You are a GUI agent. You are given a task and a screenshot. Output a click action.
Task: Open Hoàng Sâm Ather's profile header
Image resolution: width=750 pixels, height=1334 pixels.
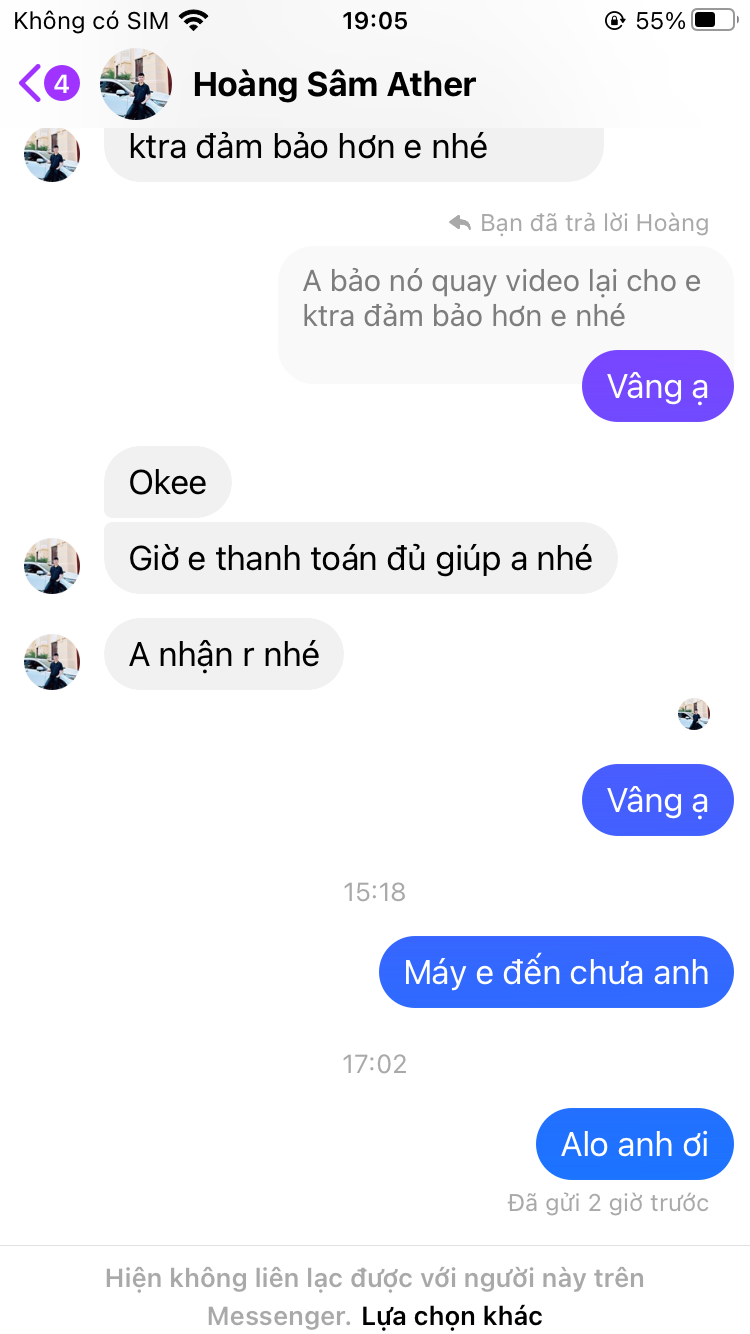(333, 85)
